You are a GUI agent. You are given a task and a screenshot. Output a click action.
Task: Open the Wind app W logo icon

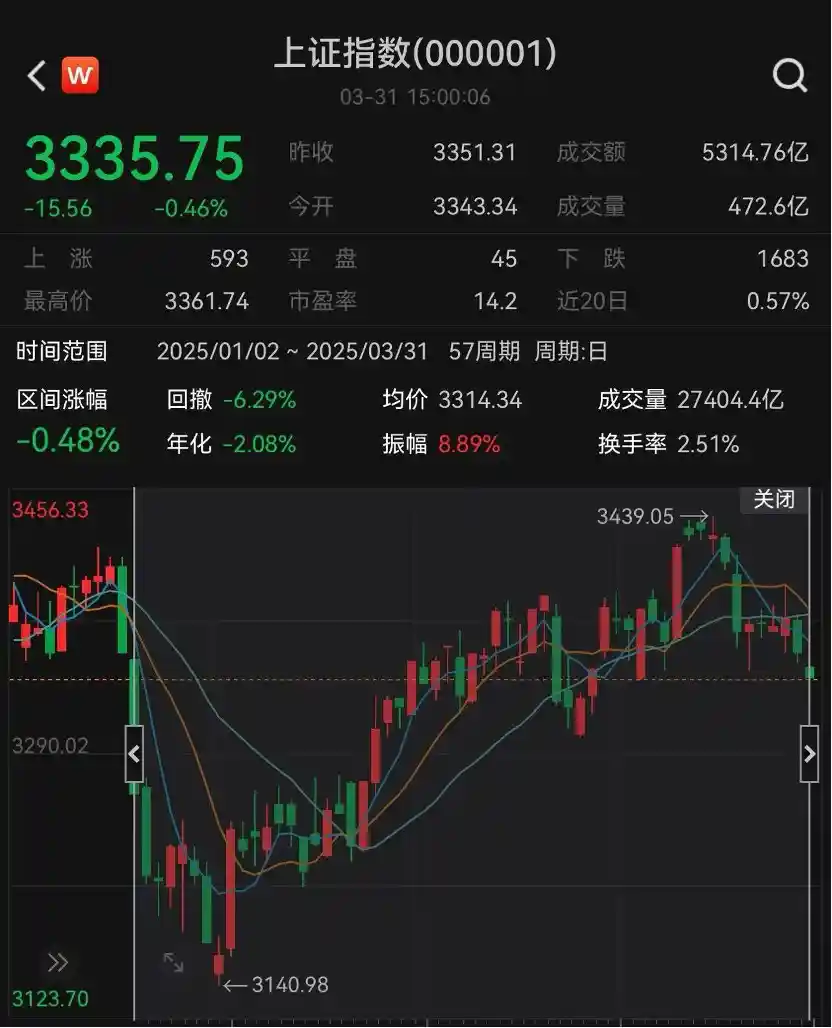[x=82, y=74]
